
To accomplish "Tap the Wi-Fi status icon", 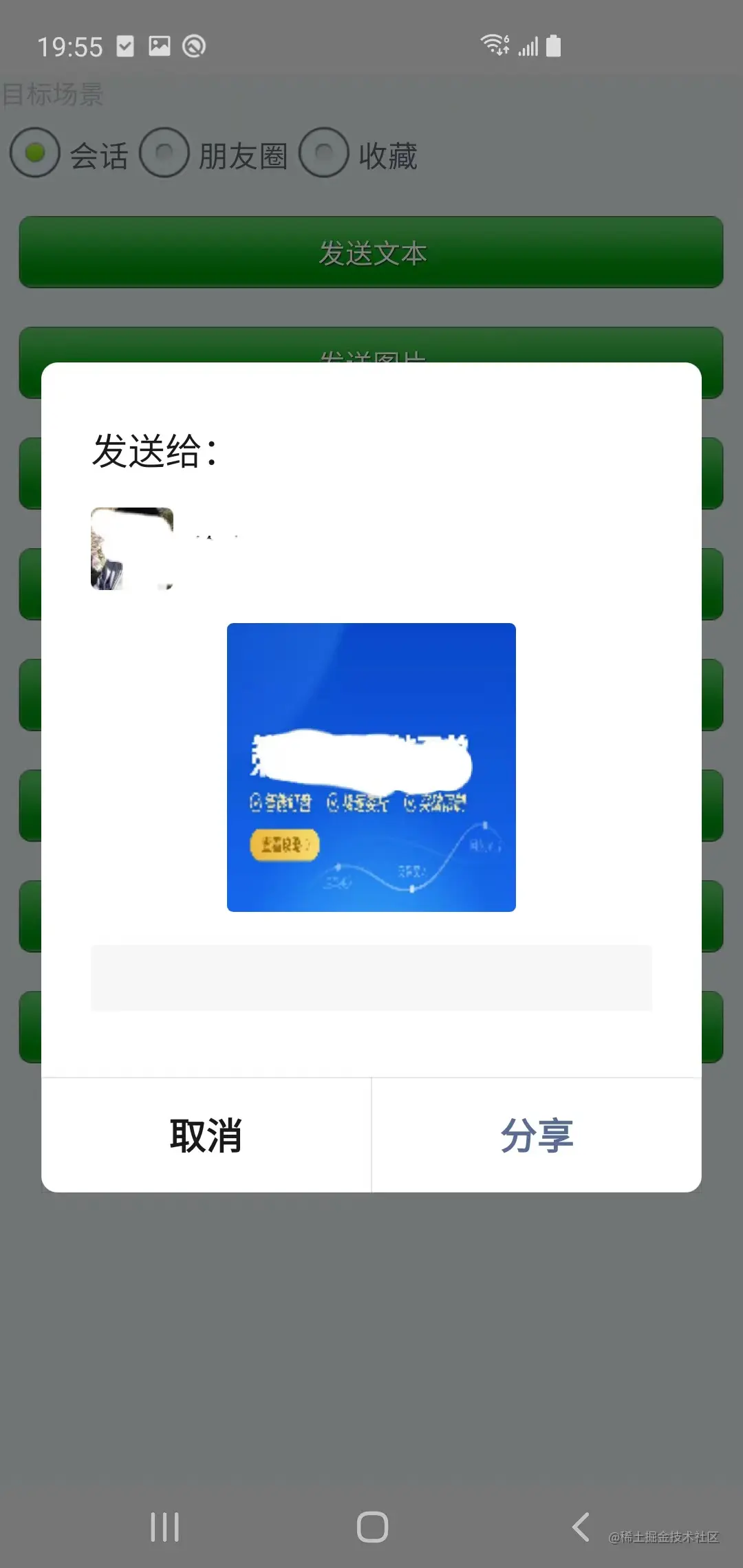I will click(x=493, y=44).
